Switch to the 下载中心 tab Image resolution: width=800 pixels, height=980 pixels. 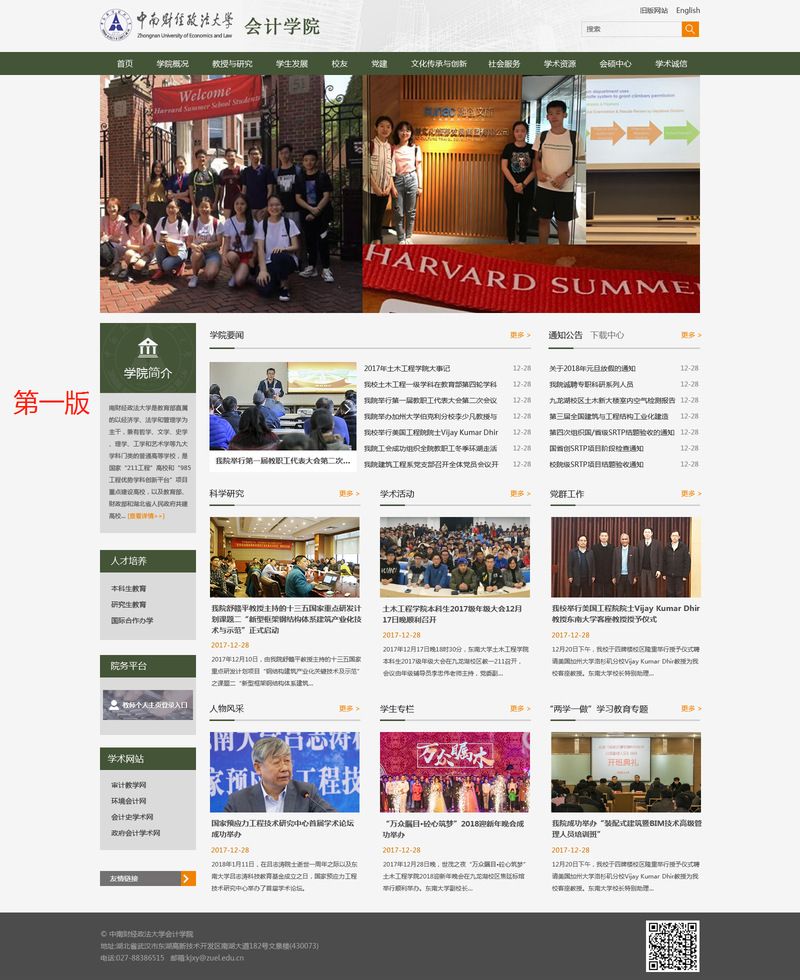[x=607, y=335]
